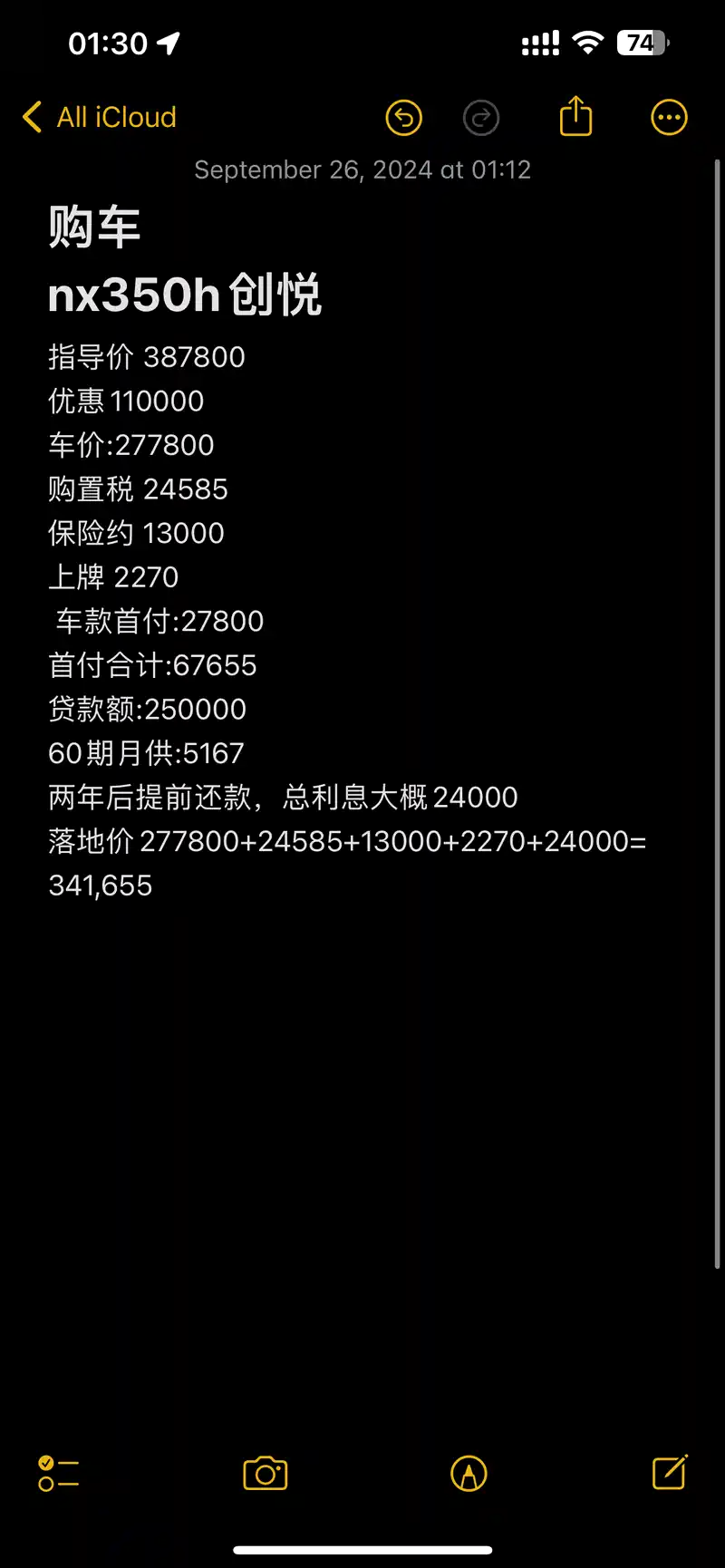This screenshot has height=1568, width=725.
Task: Add a checklist to the note
Action: click(x=59, y=1473)
